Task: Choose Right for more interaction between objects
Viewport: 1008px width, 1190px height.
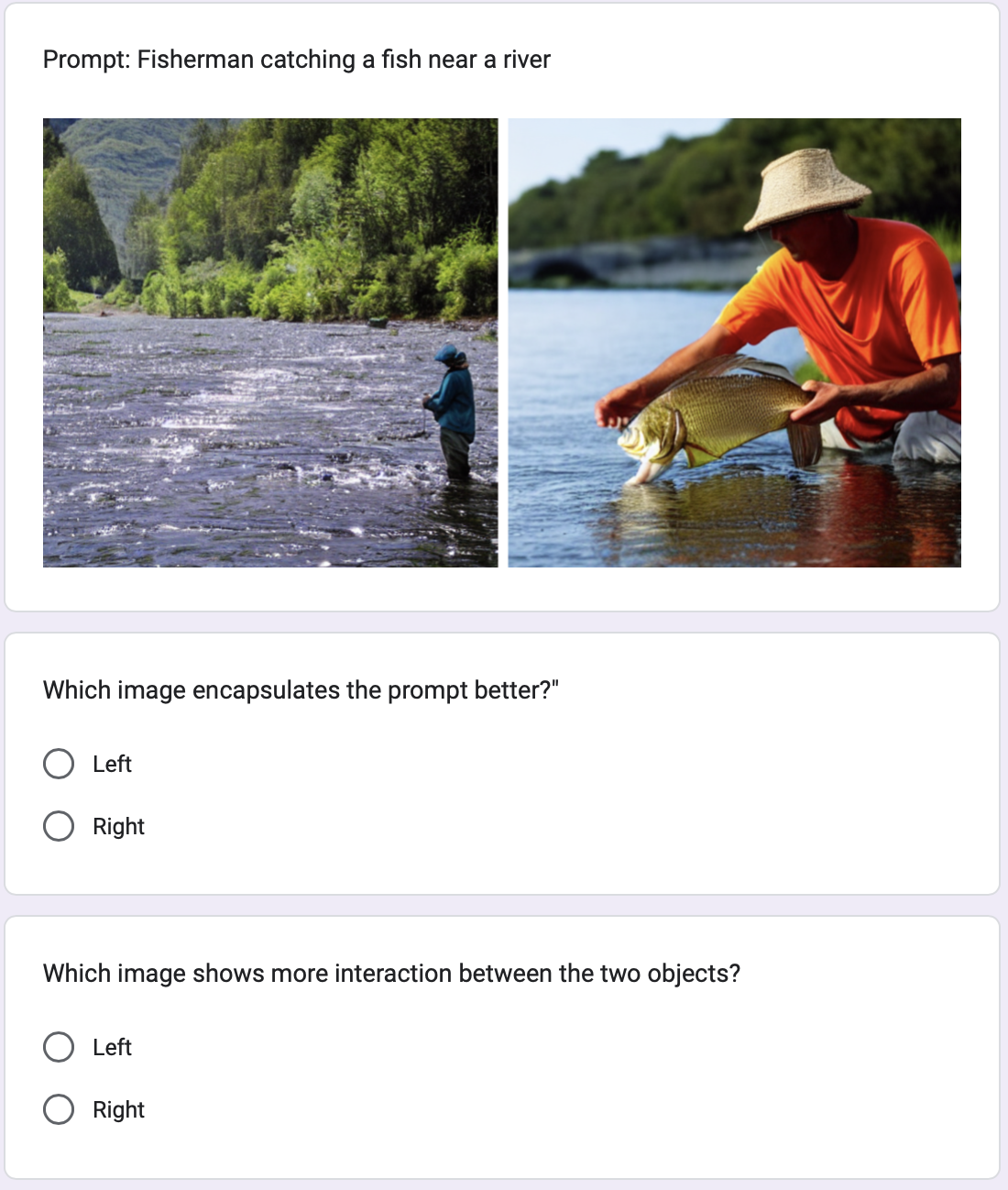Action: tap(59, 1109)
